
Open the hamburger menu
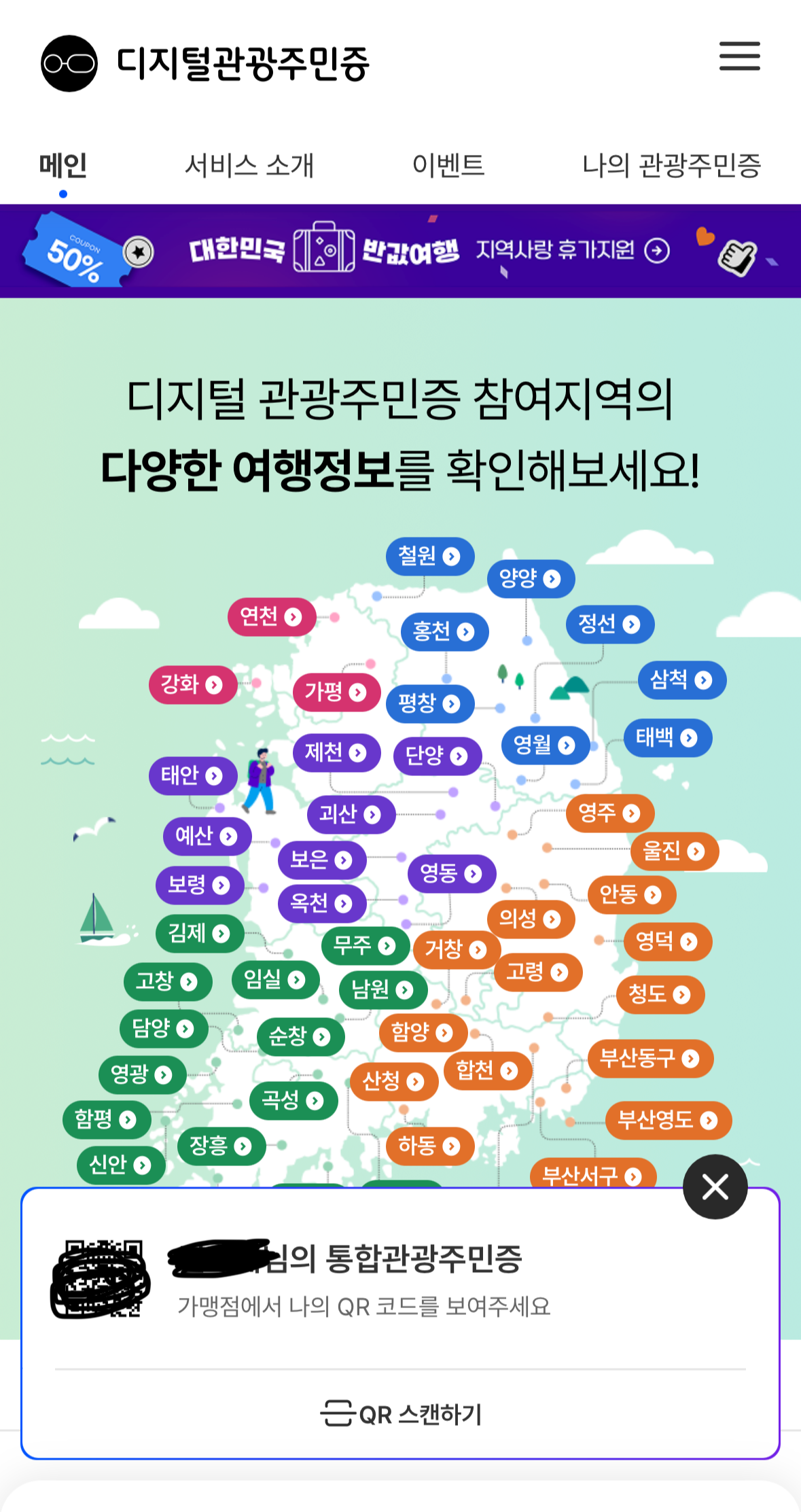[x=739, y=56]
